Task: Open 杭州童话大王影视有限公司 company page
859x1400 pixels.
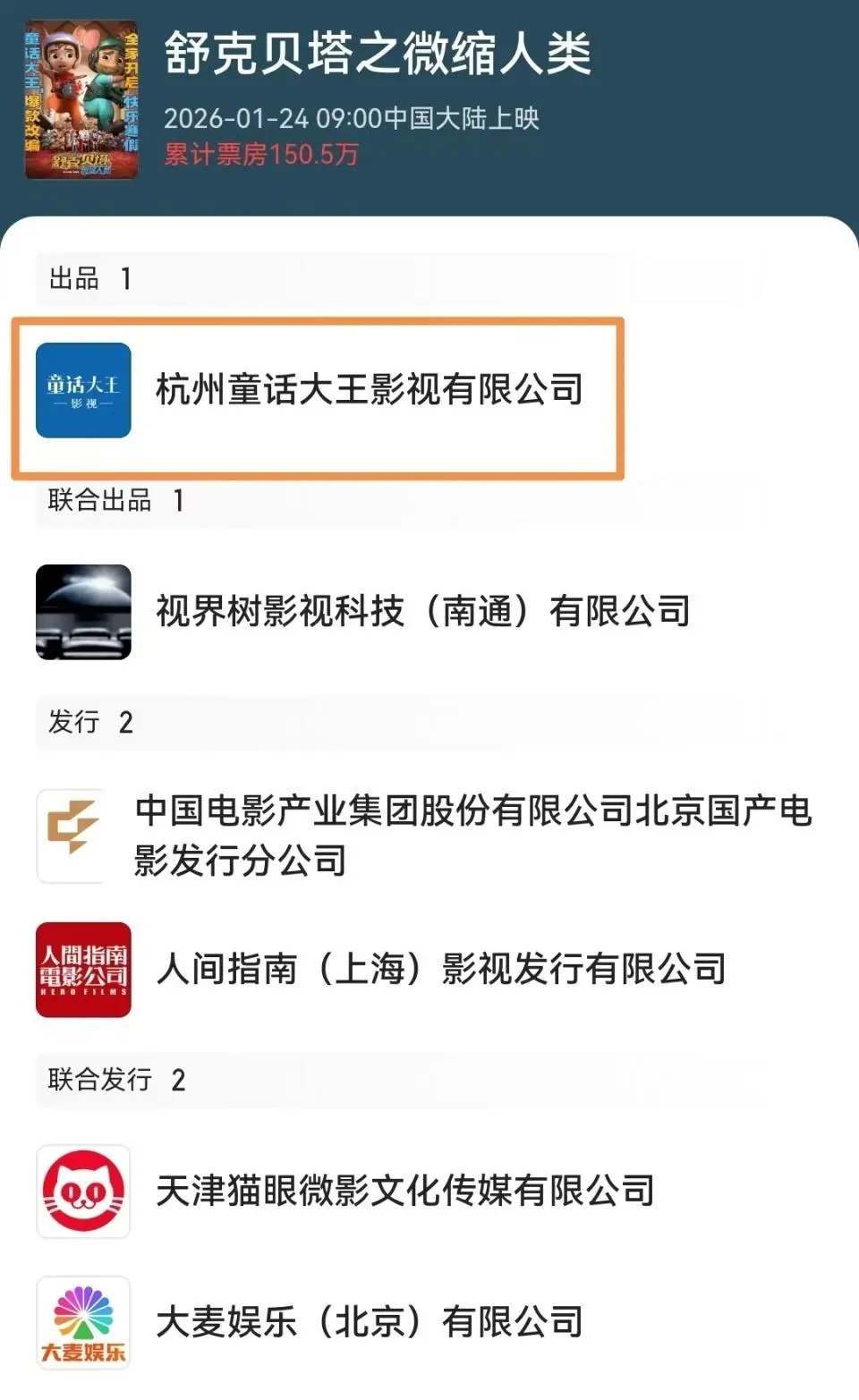Action: [x=369, y=390]
